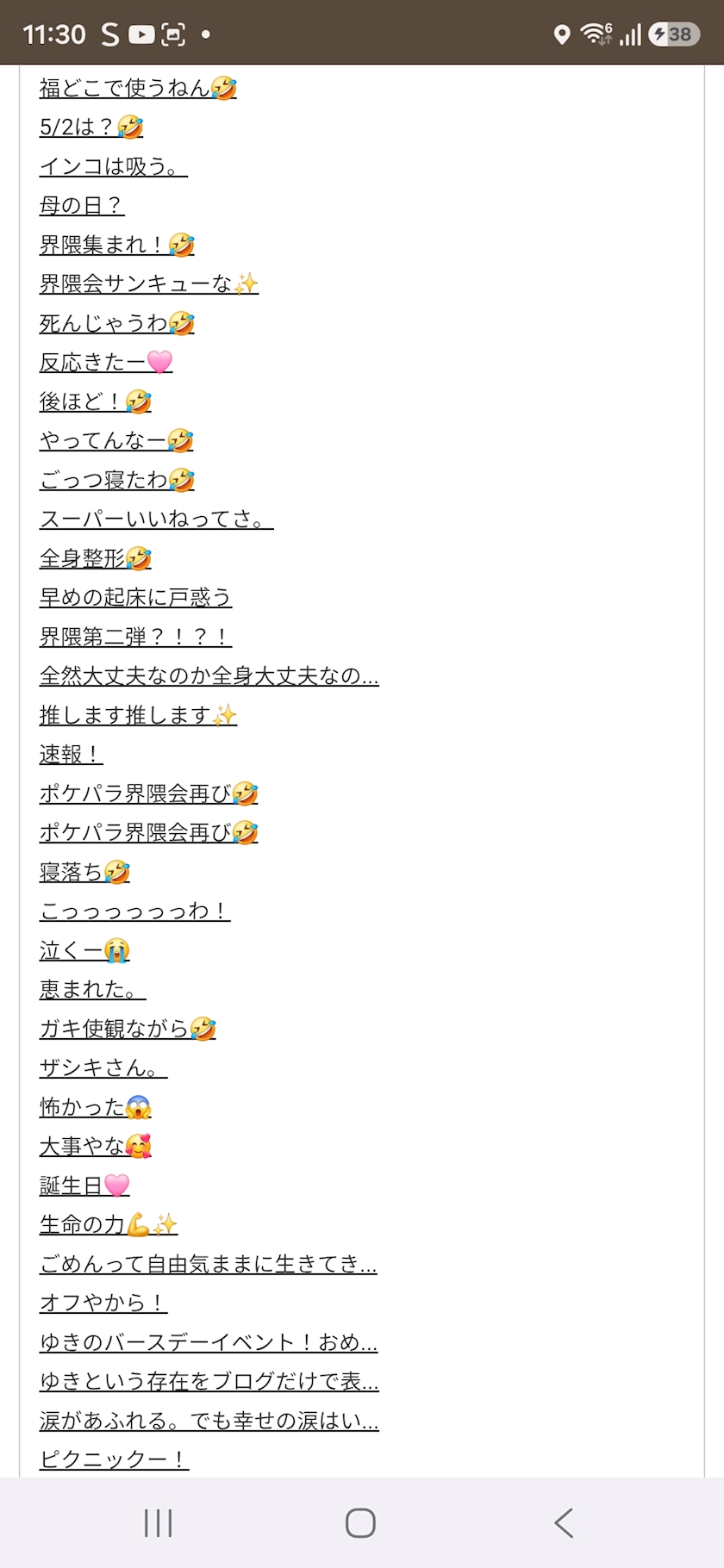Open the 全身整形 link
Viewport: 724px width, 1568px height.
(x=96, y=558)
